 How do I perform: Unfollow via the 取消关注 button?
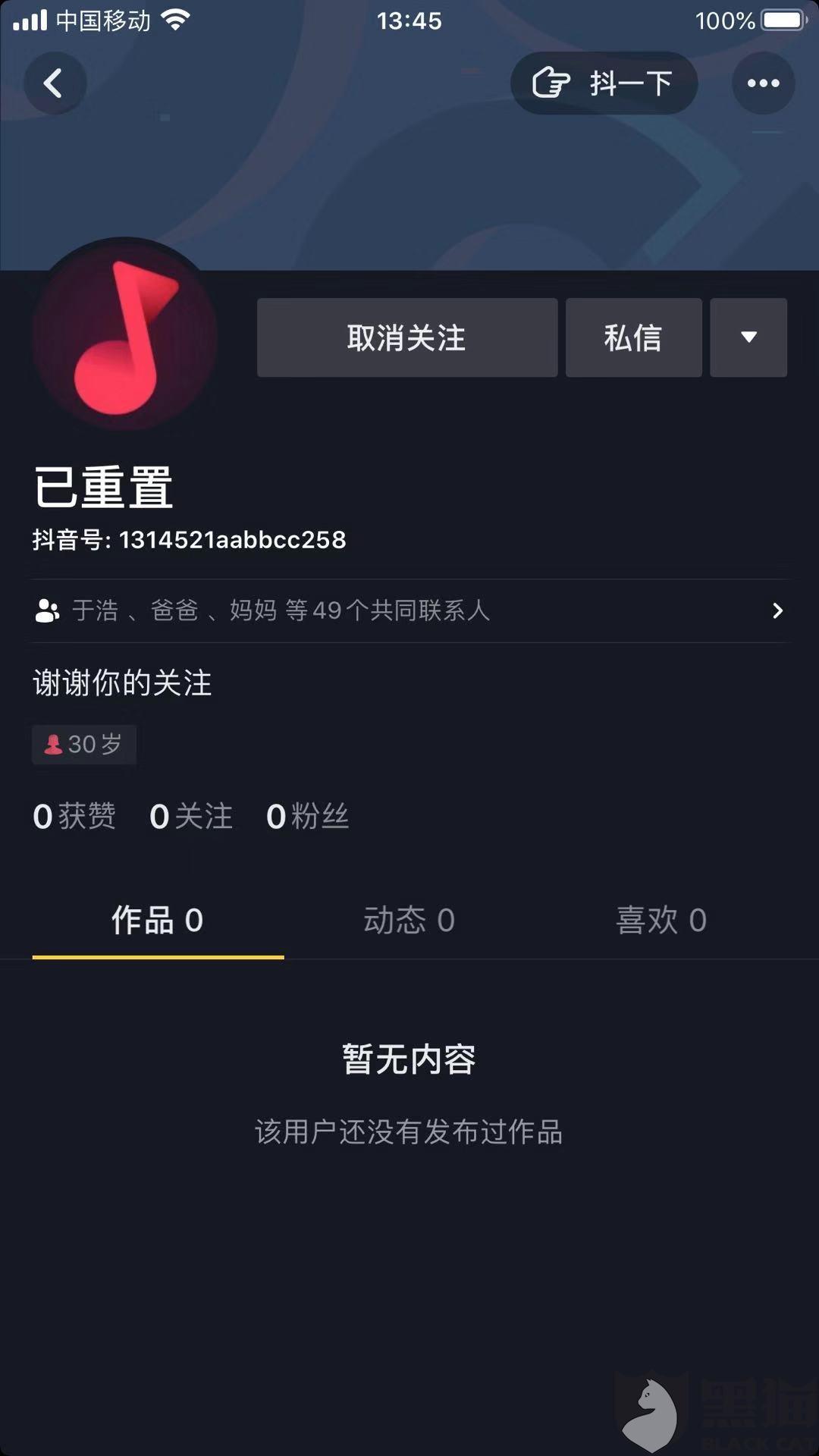pyautogui.click(x=407, y=337)
